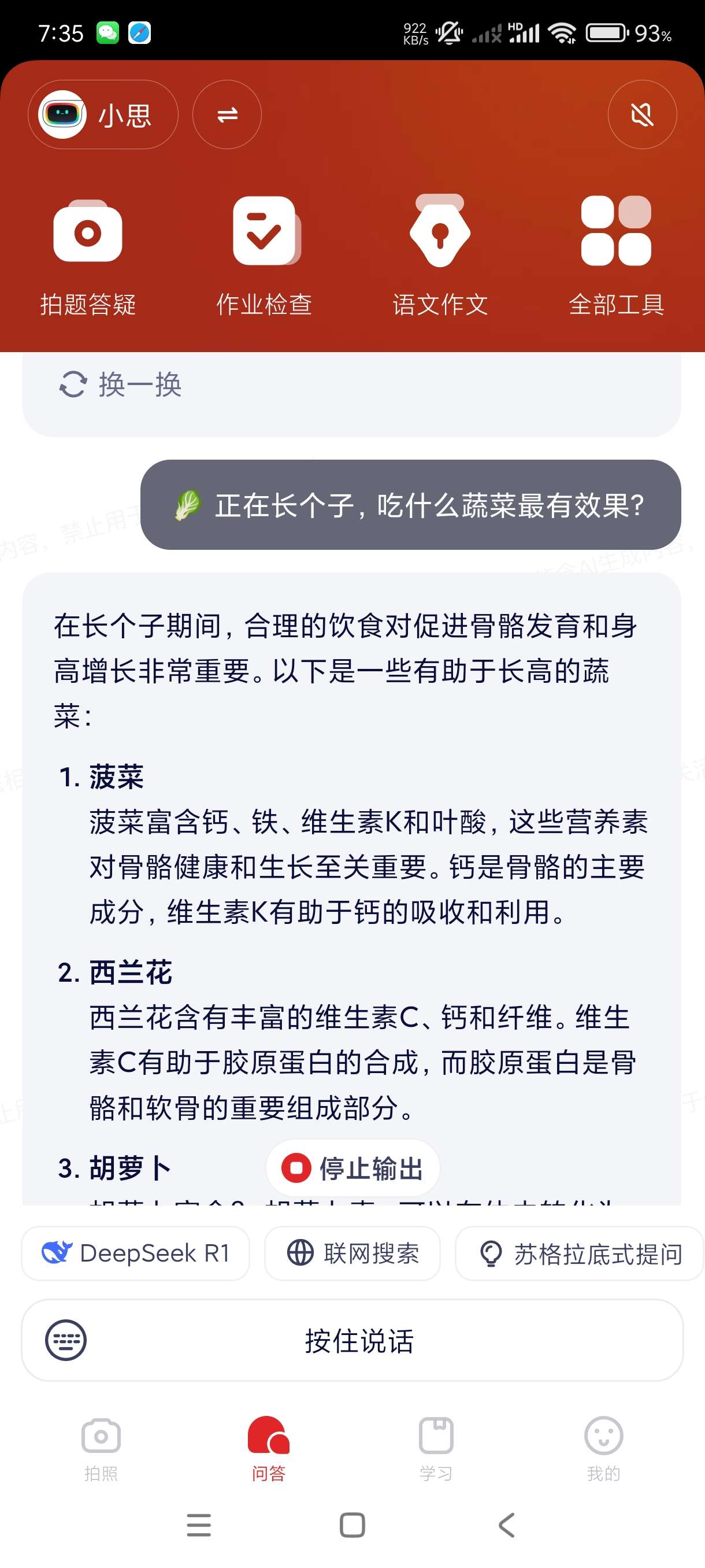
Task: Open 拍题答疑 photo question tool
Action: (88, 256)
